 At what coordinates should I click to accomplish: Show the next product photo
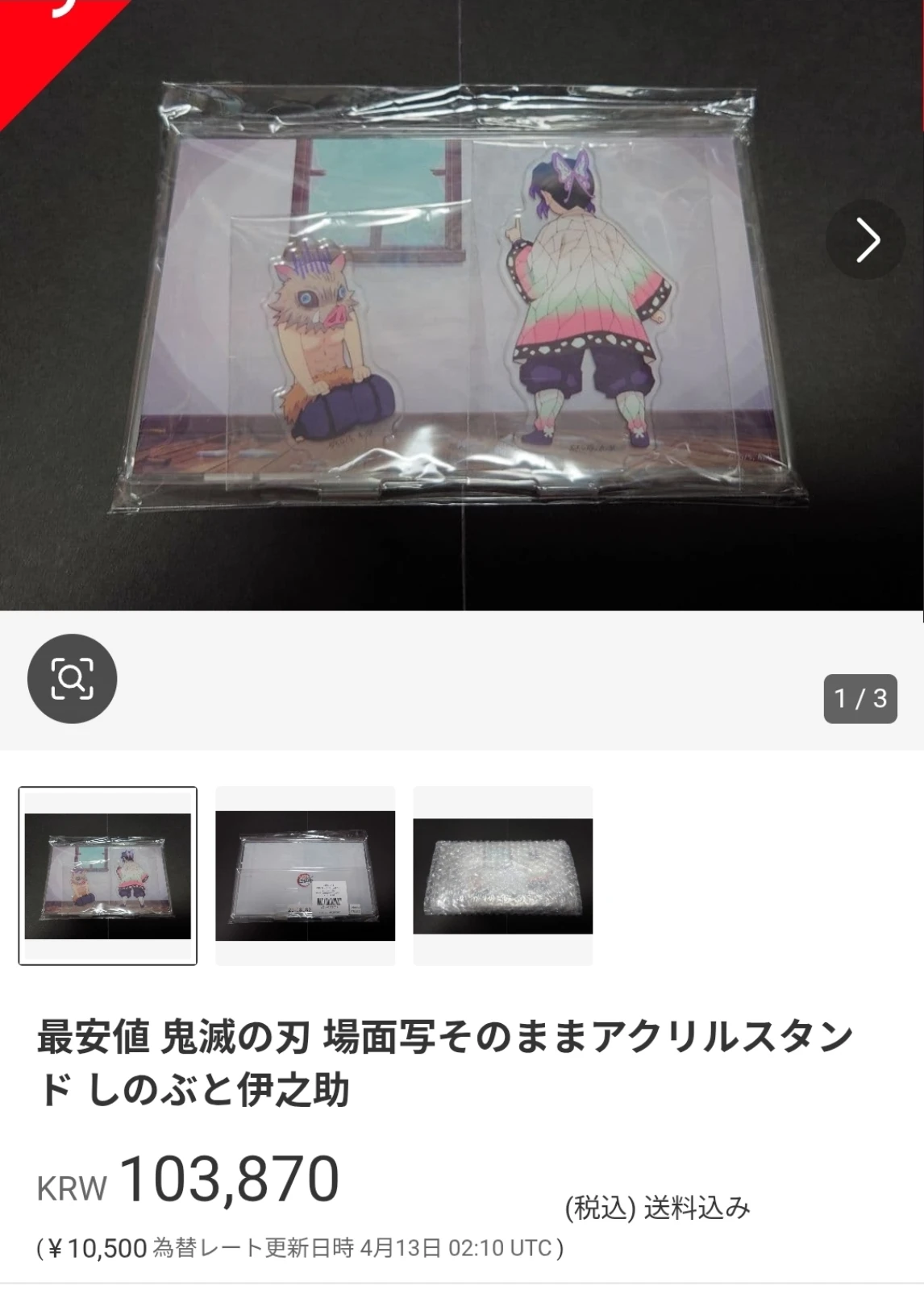click(866, 239)
